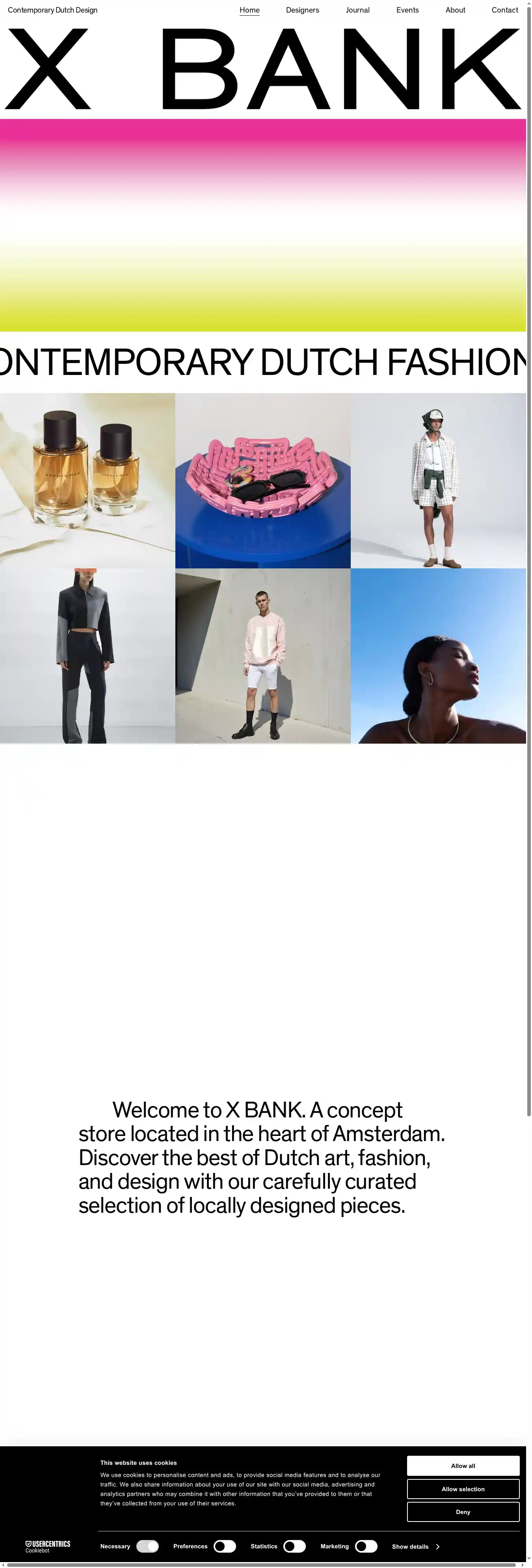Screen dimensions: 532x1568
Task: Open the Contact page
Action: pos(504,10)
